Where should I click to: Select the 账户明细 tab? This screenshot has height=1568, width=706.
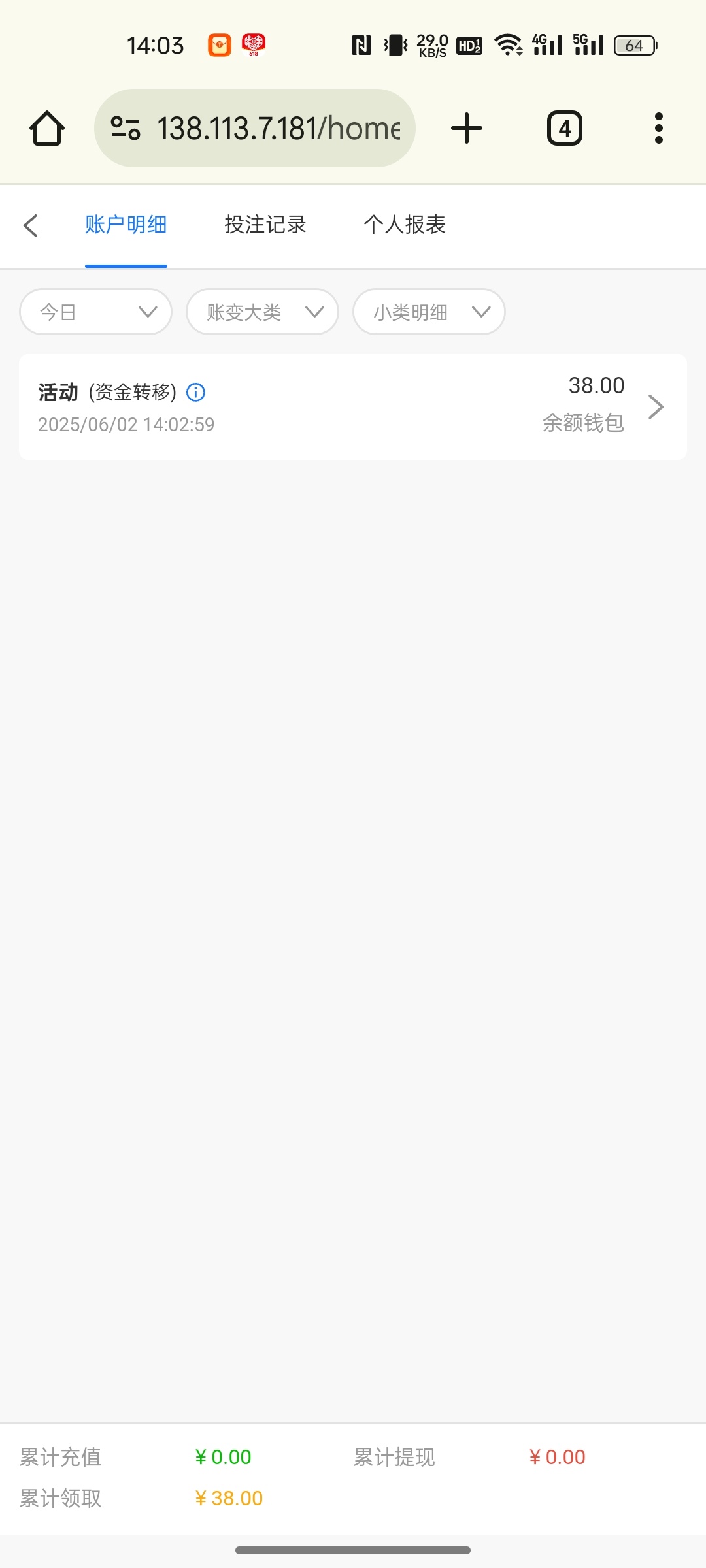click(x=126, y=225)
